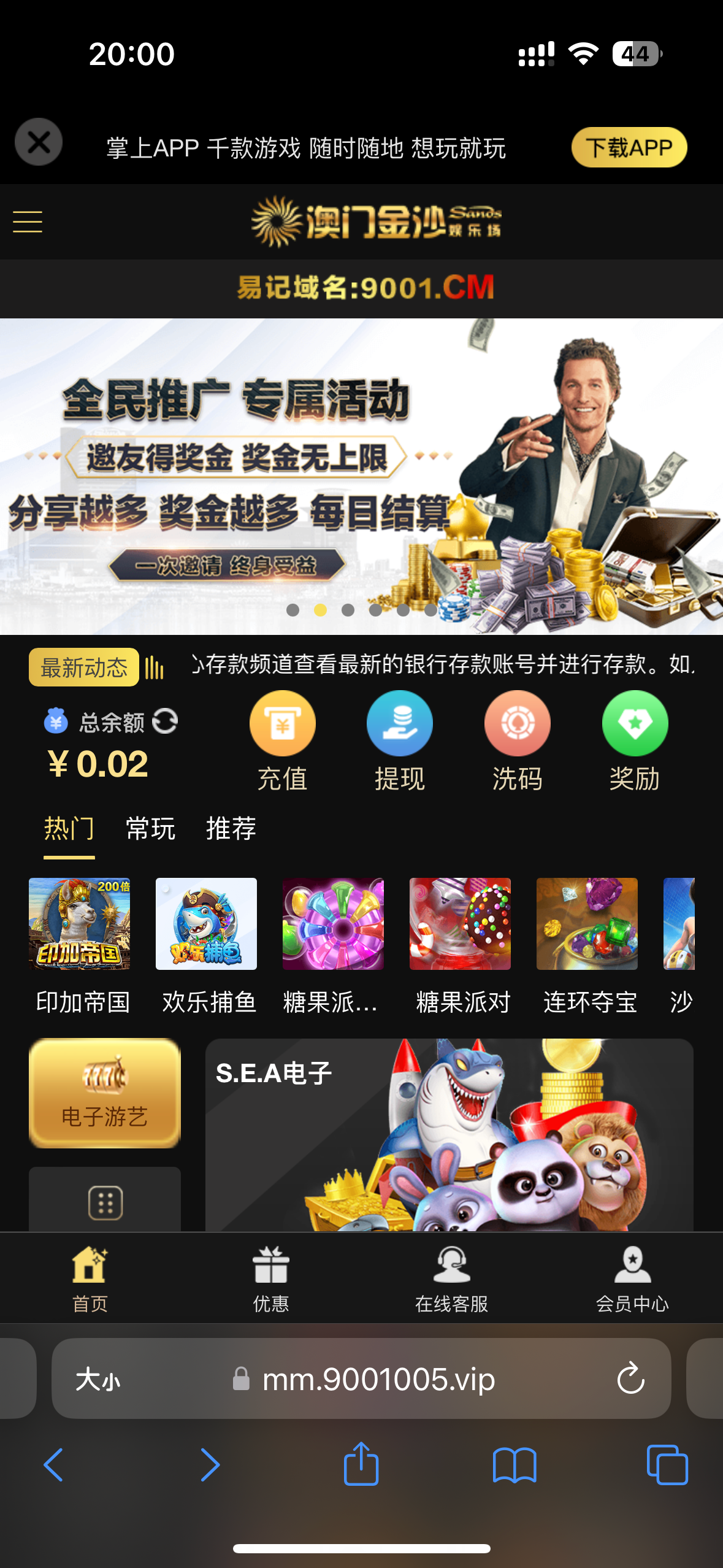Open the S.E.A电子 card
The width and height of the screenshot is (723, 1568).
point(449,1135)
